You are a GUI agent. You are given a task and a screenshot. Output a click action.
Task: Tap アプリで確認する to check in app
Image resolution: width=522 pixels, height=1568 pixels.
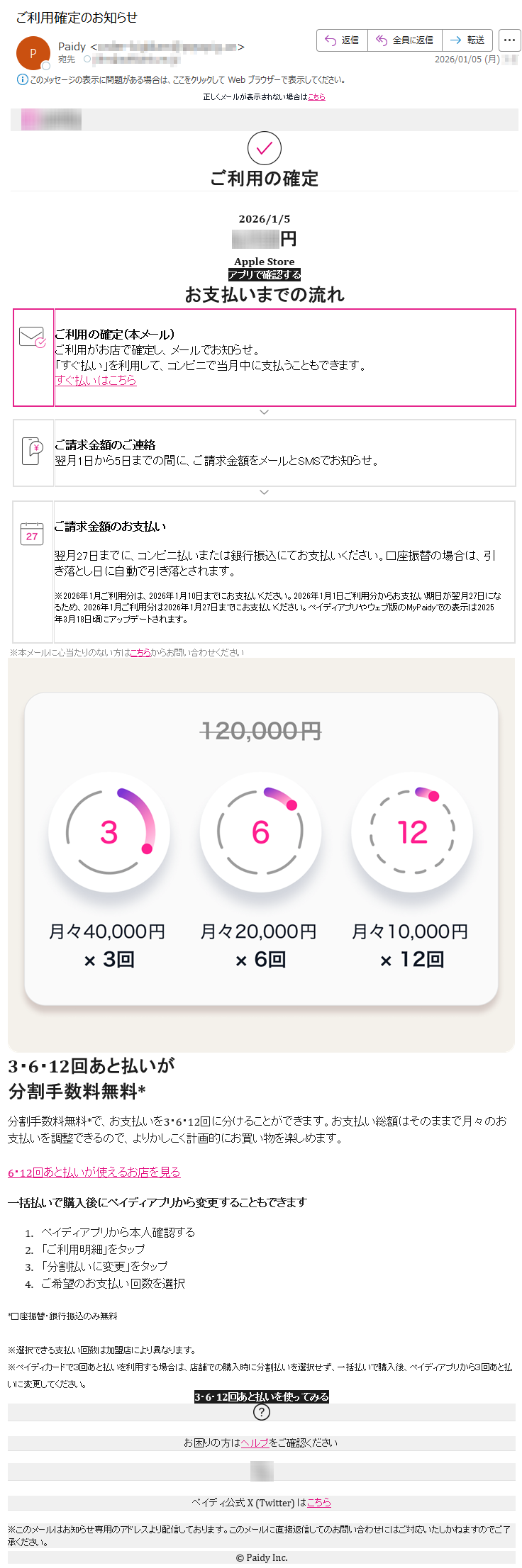click(x=265, y=275)
